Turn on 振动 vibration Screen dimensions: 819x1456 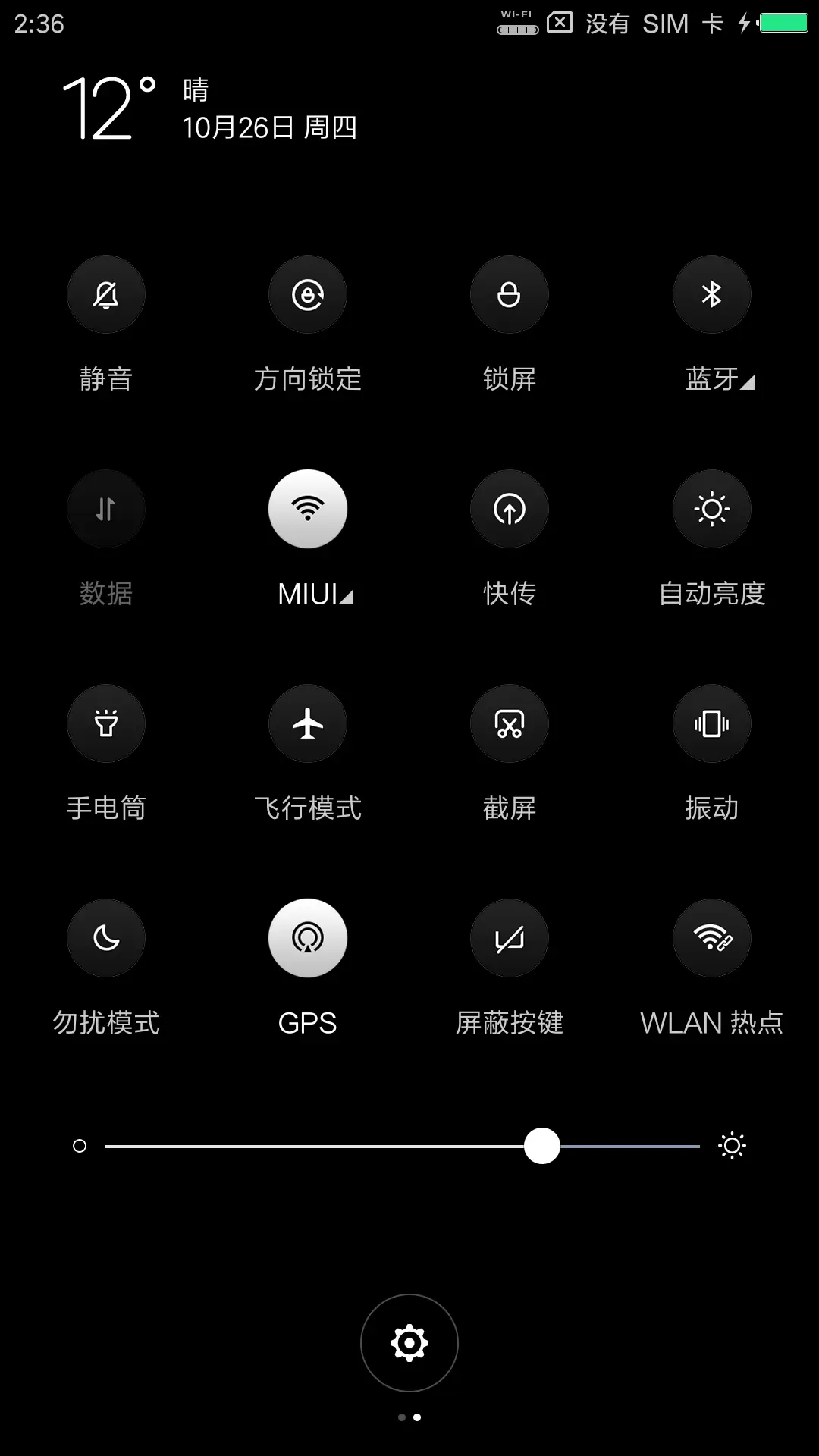point(711,723)
